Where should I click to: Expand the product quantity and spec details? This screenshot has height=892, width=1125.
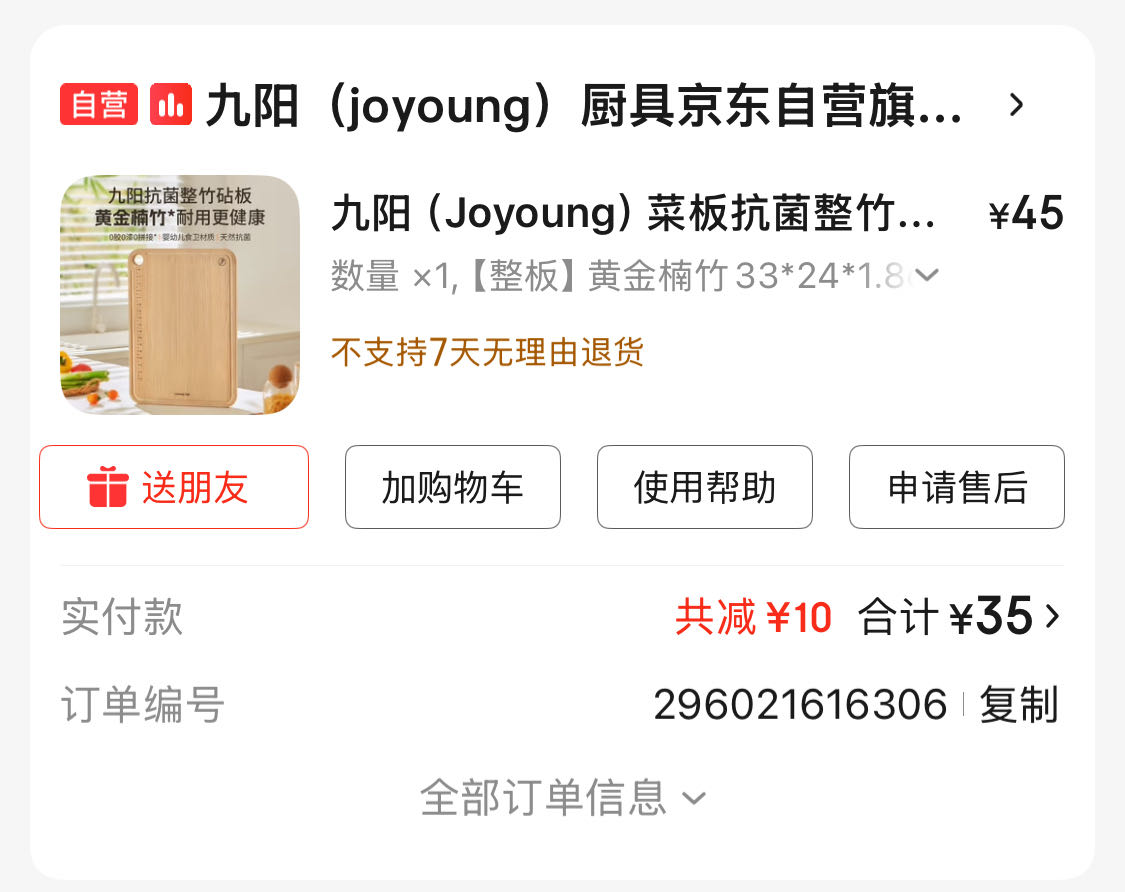tap(928, 276)
